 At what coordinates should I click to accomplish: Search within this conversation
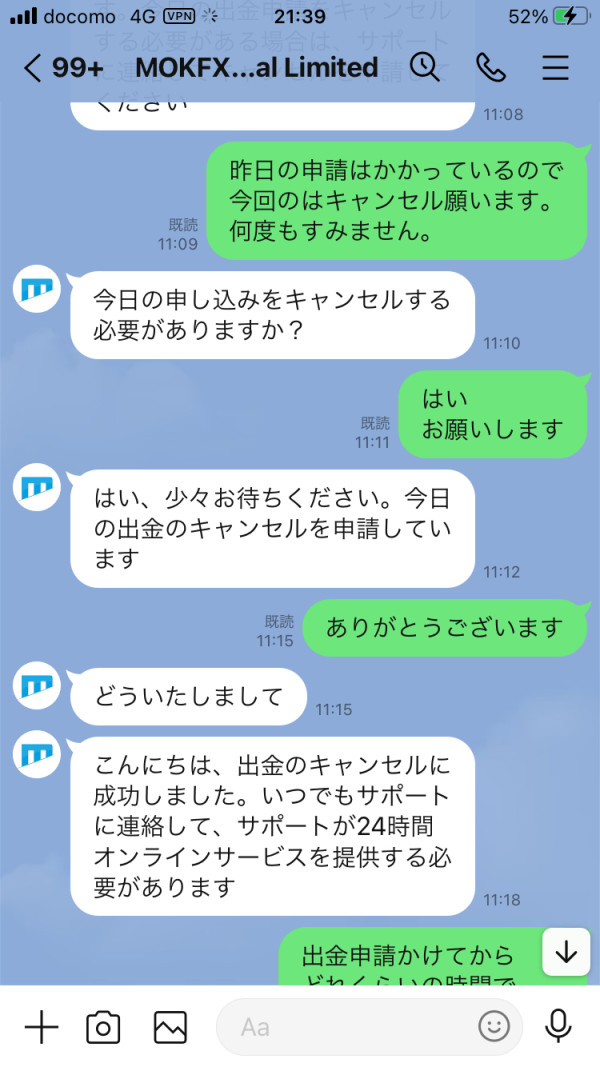(425, 67)
